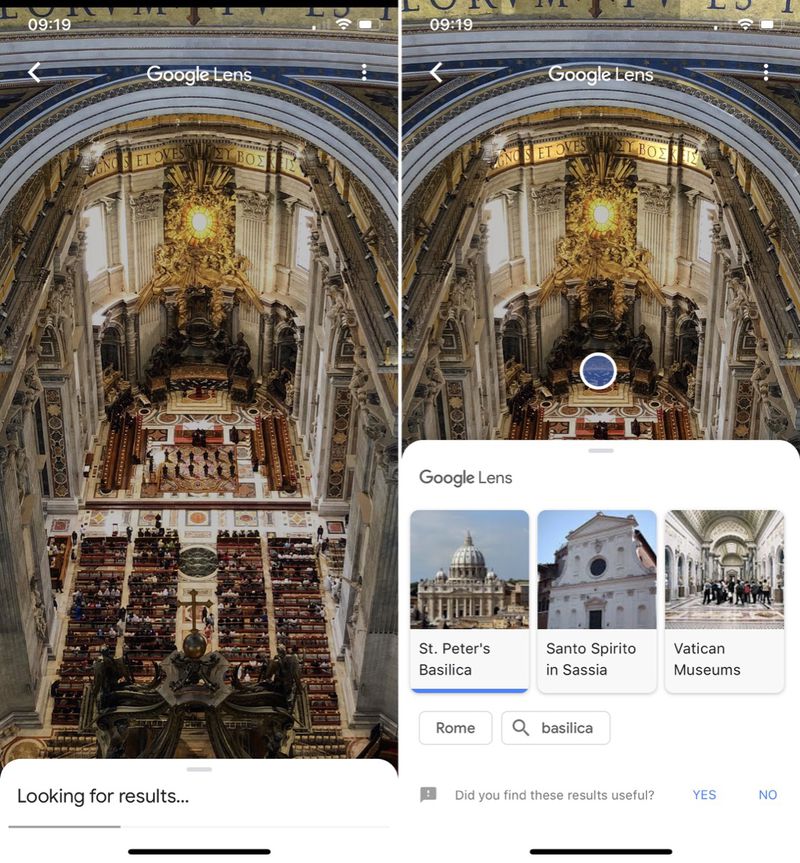
Task: Expand the Looking for results sheet handle
Action: coord(200,770)
